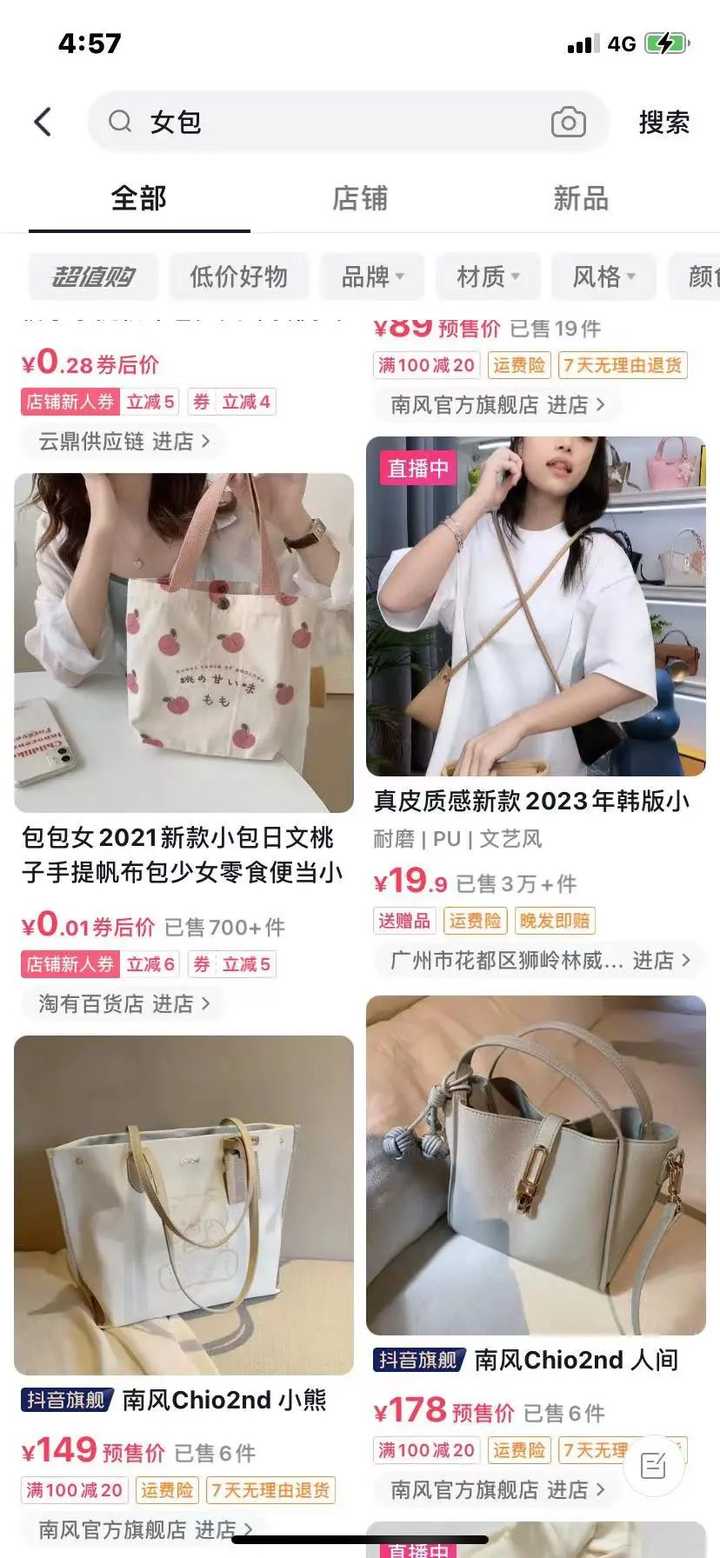Expand the 风格 filter dropdown
The height and width of the screenshot is (1558, 720).
tap(603, 277)
